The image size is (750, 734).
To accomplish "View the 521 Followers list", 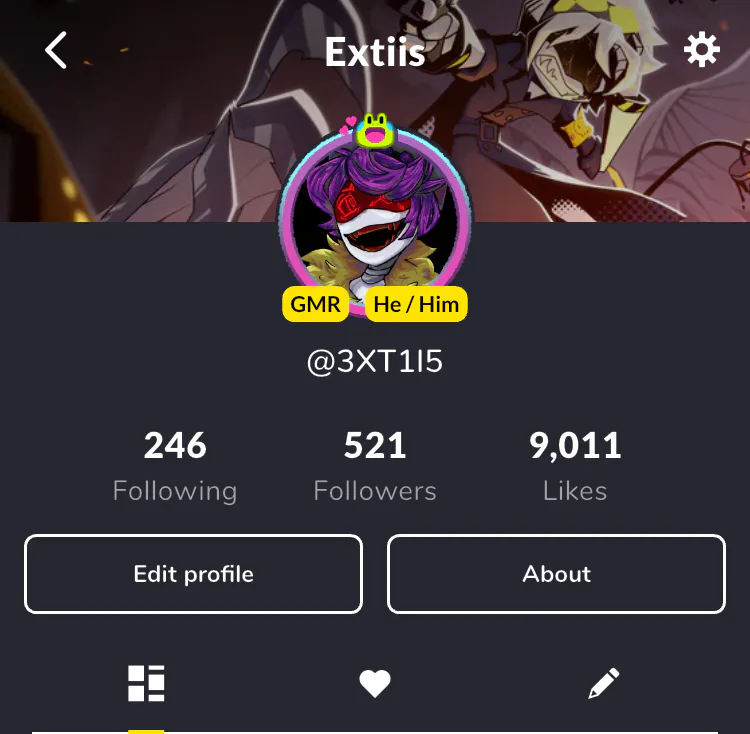I will (x=375, y=466).
